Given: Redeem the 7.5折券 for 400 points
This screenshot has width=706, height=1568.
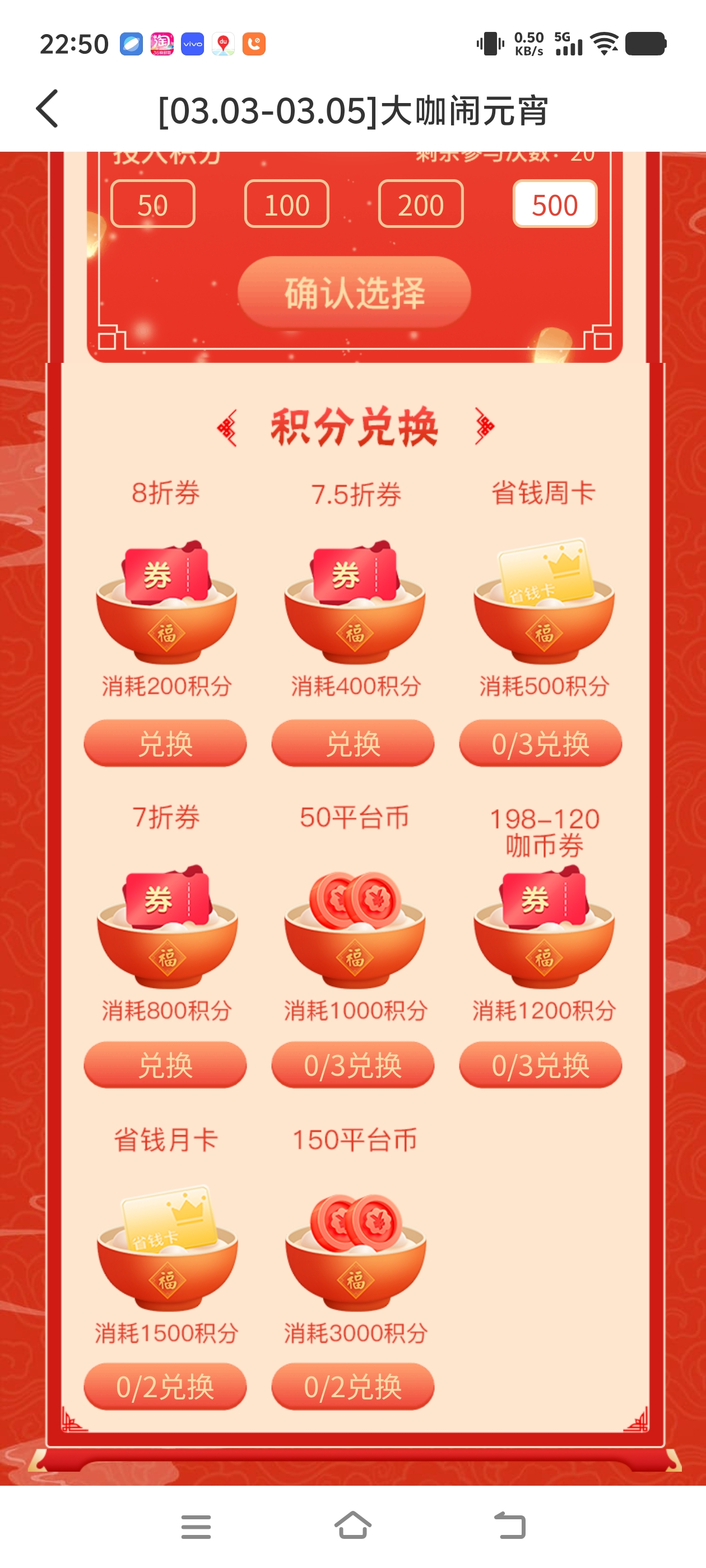Looking at the screenshot, I should [352, 743].
